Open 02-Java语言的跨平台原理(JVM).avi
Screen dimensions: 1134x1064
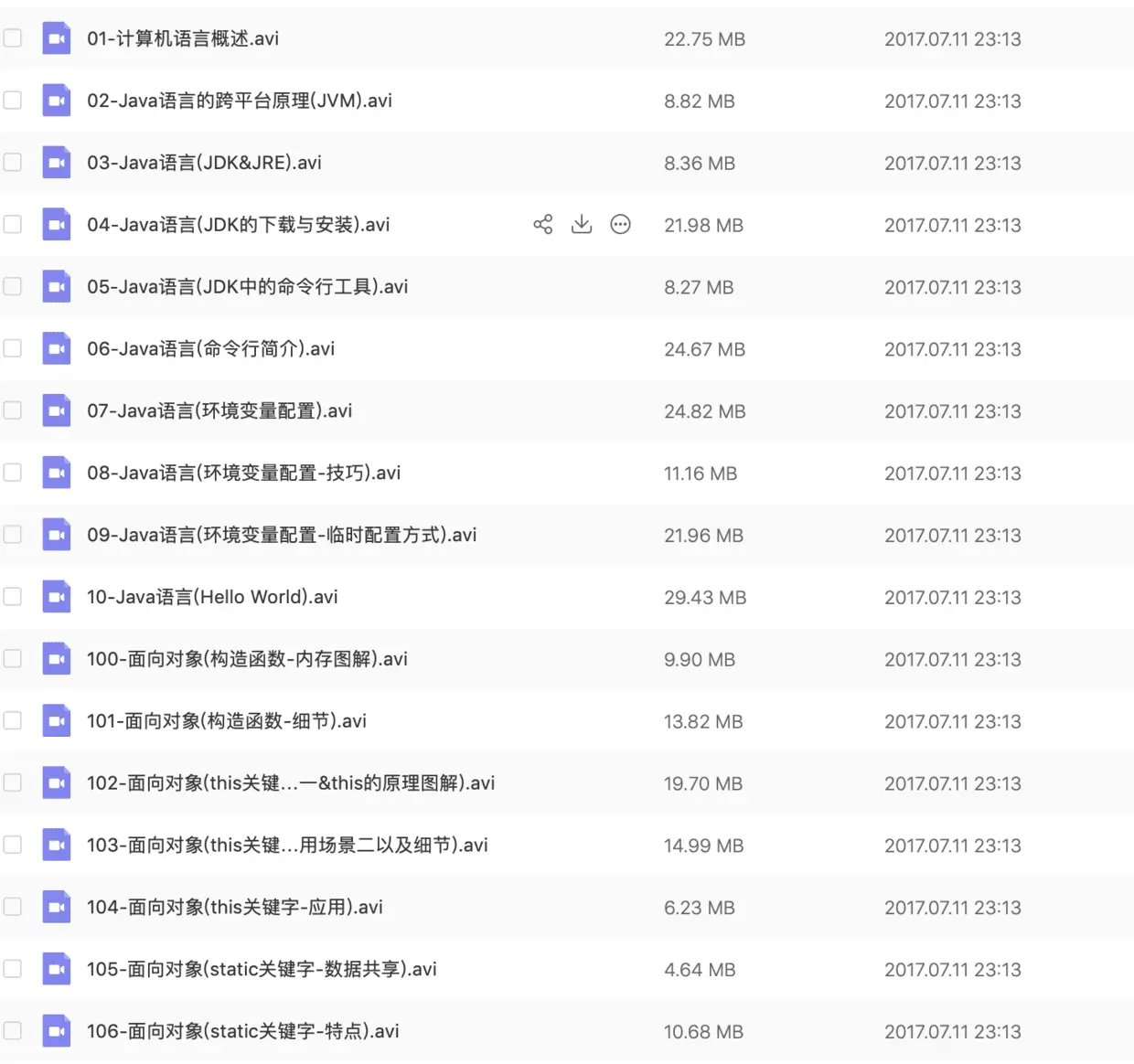coord(239,101)
